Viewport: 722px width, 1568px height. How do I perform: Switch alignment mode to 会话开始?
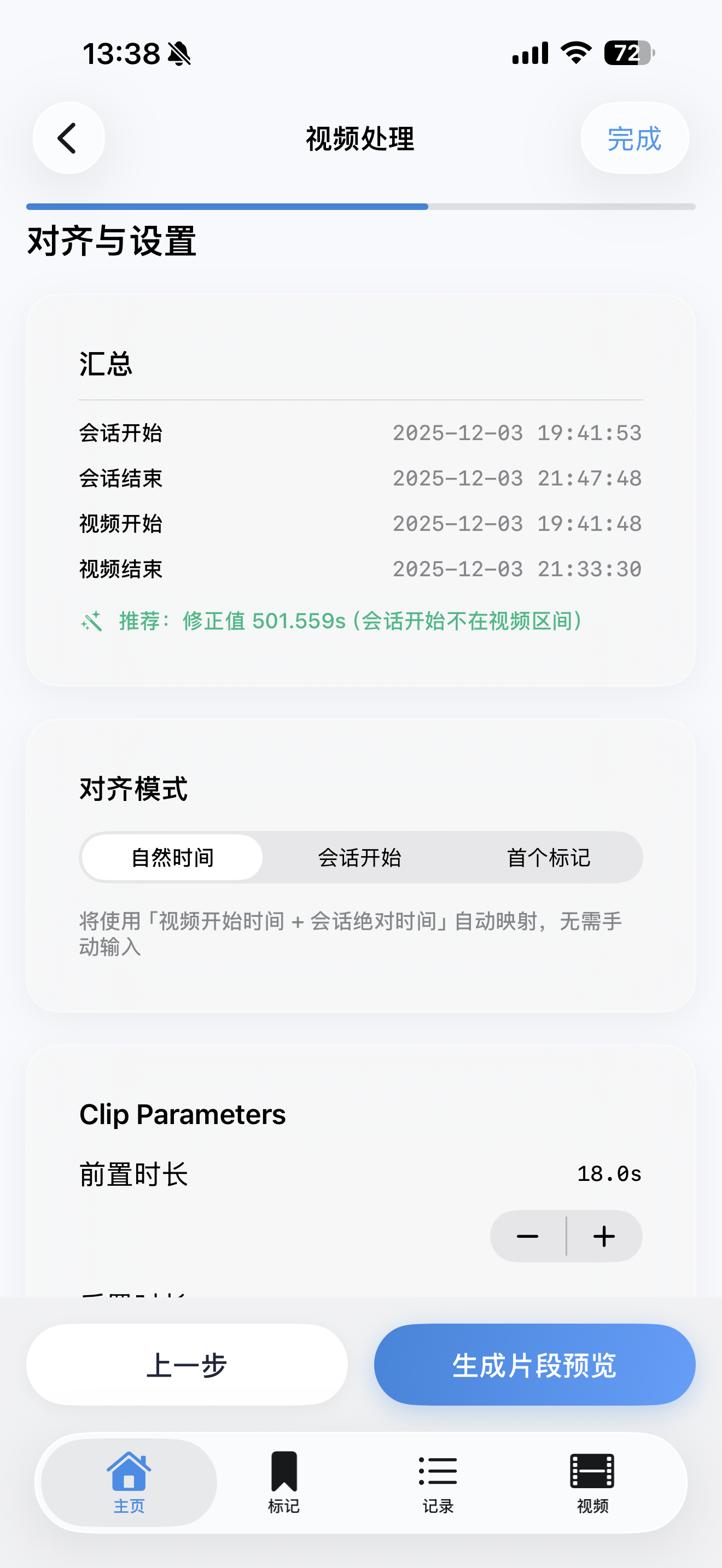point(360,857)
